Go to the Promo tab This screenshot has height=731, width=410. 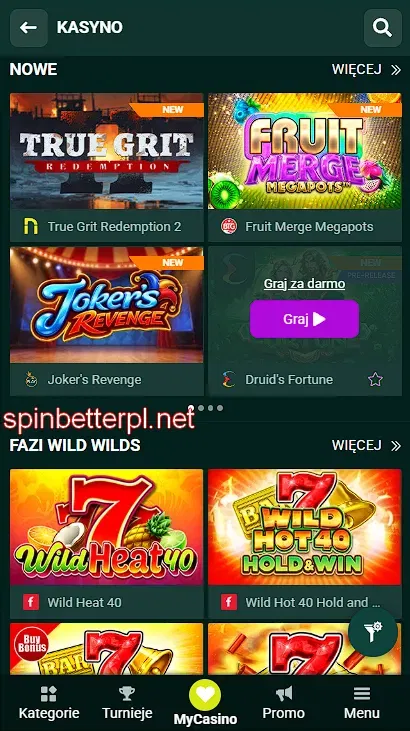283,703
